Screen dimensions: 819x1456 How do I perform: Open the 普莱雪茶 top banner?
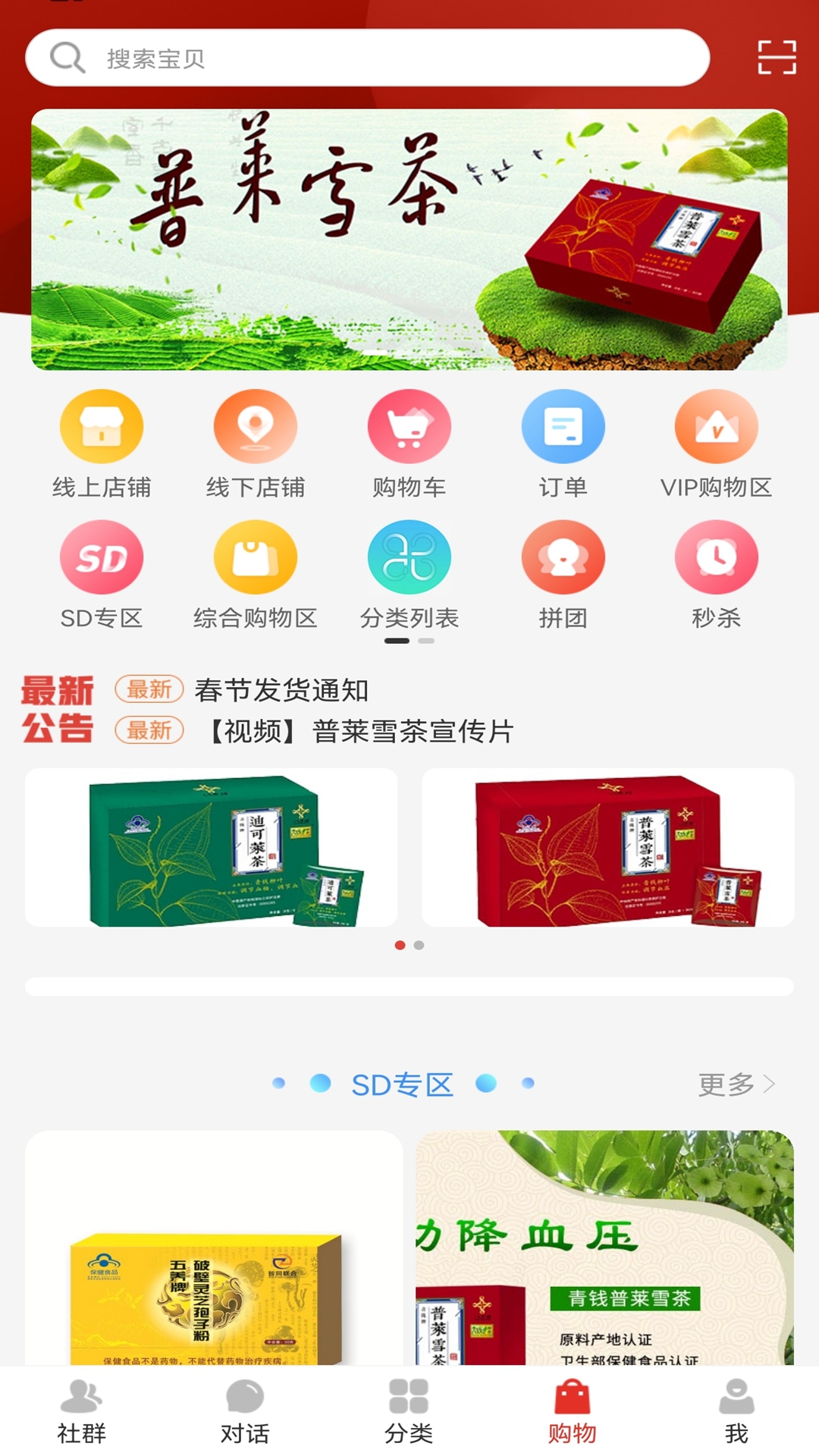[409, 240]
